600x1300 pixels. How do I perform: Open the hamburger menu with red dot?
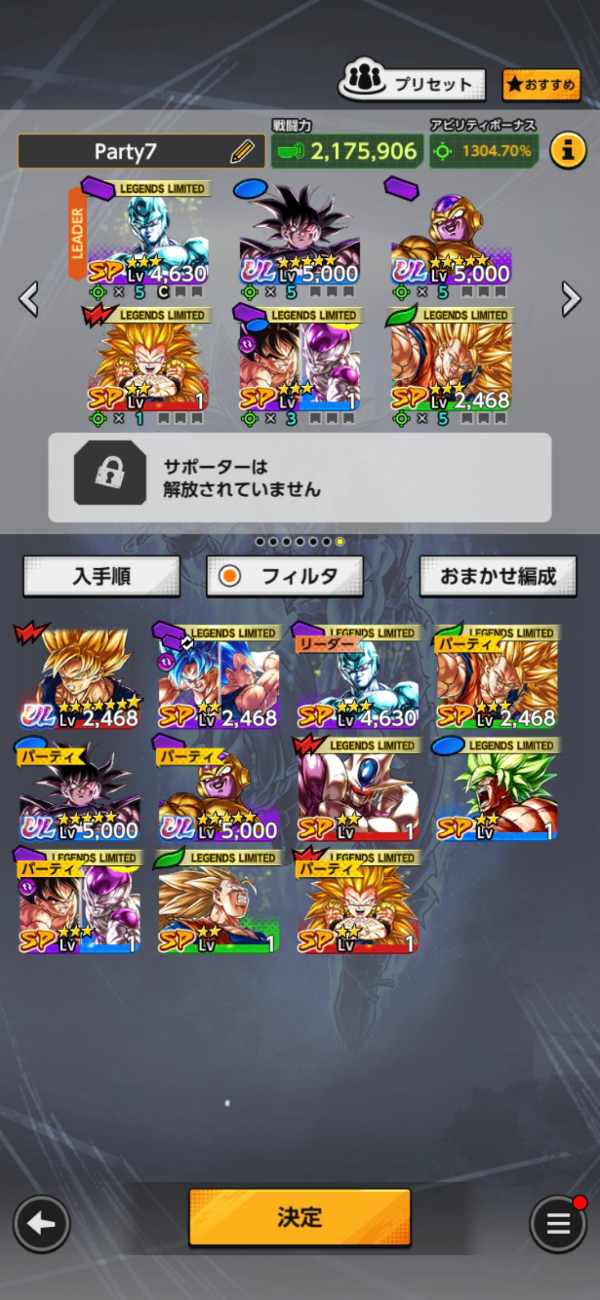tap(558, 1223)
